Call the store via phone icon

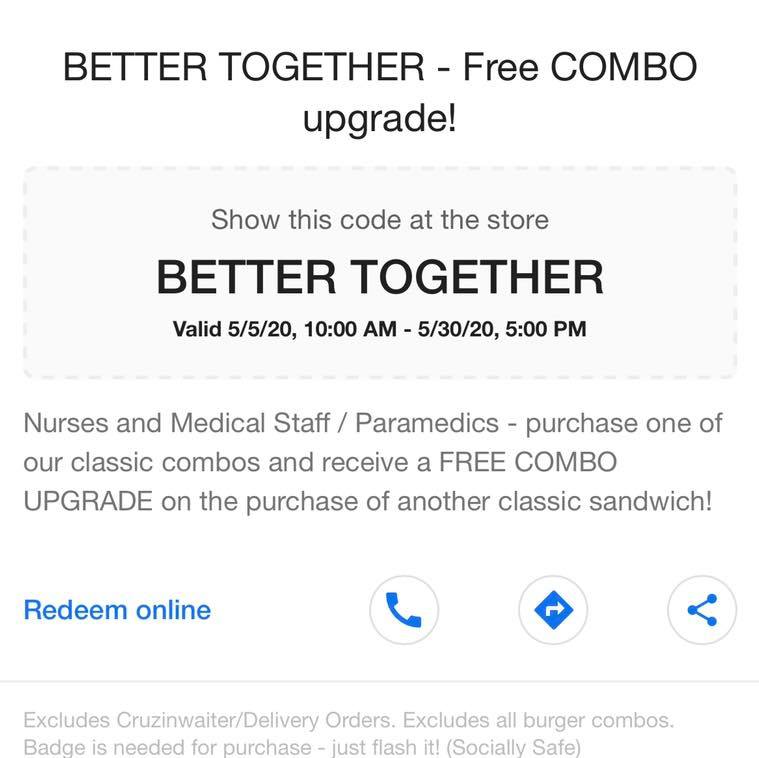pos(404,610)
